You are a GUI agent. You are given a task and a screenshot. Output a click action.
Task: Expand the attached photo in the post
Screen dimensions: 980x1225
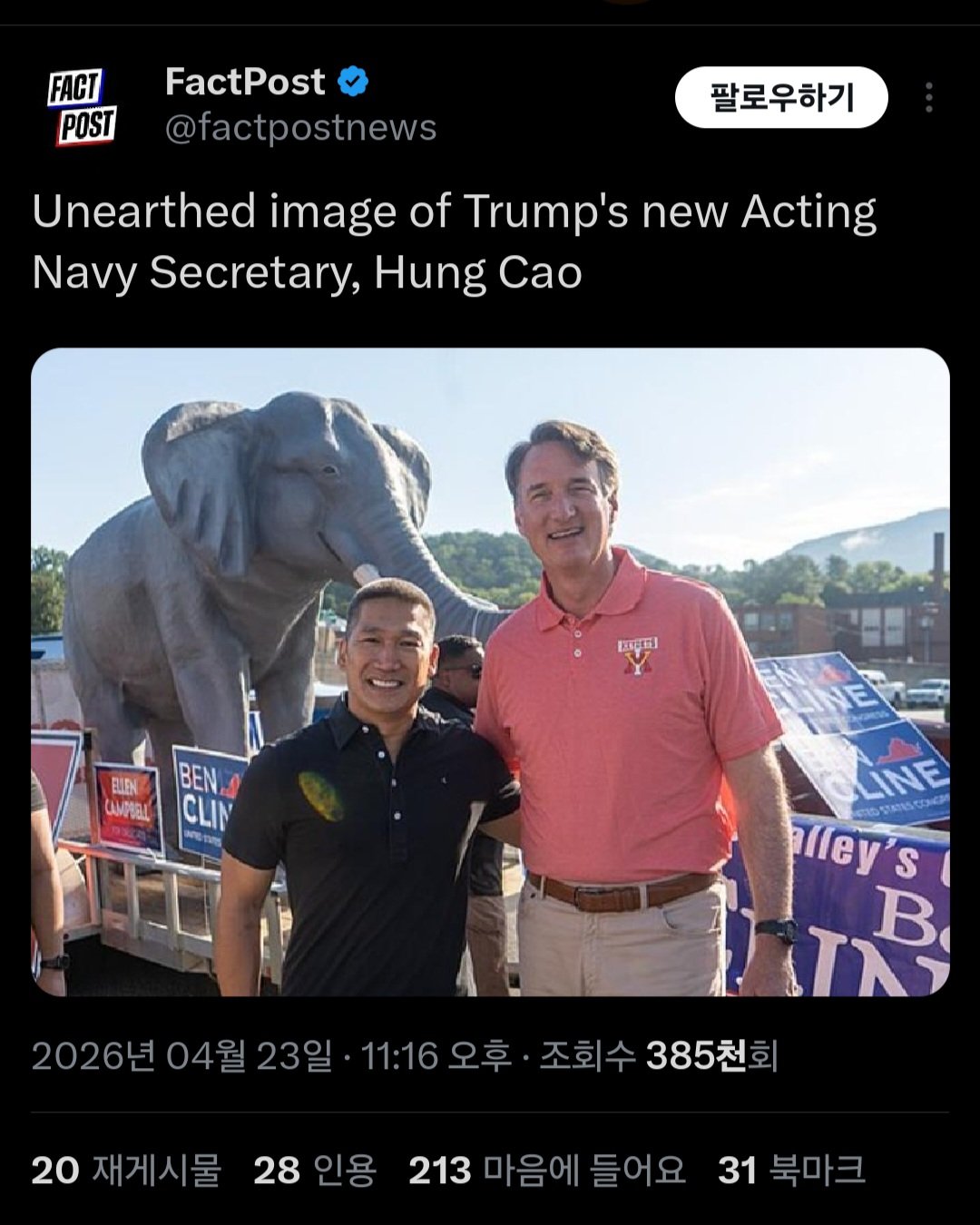pyautogui.click(x=490, y=671)
